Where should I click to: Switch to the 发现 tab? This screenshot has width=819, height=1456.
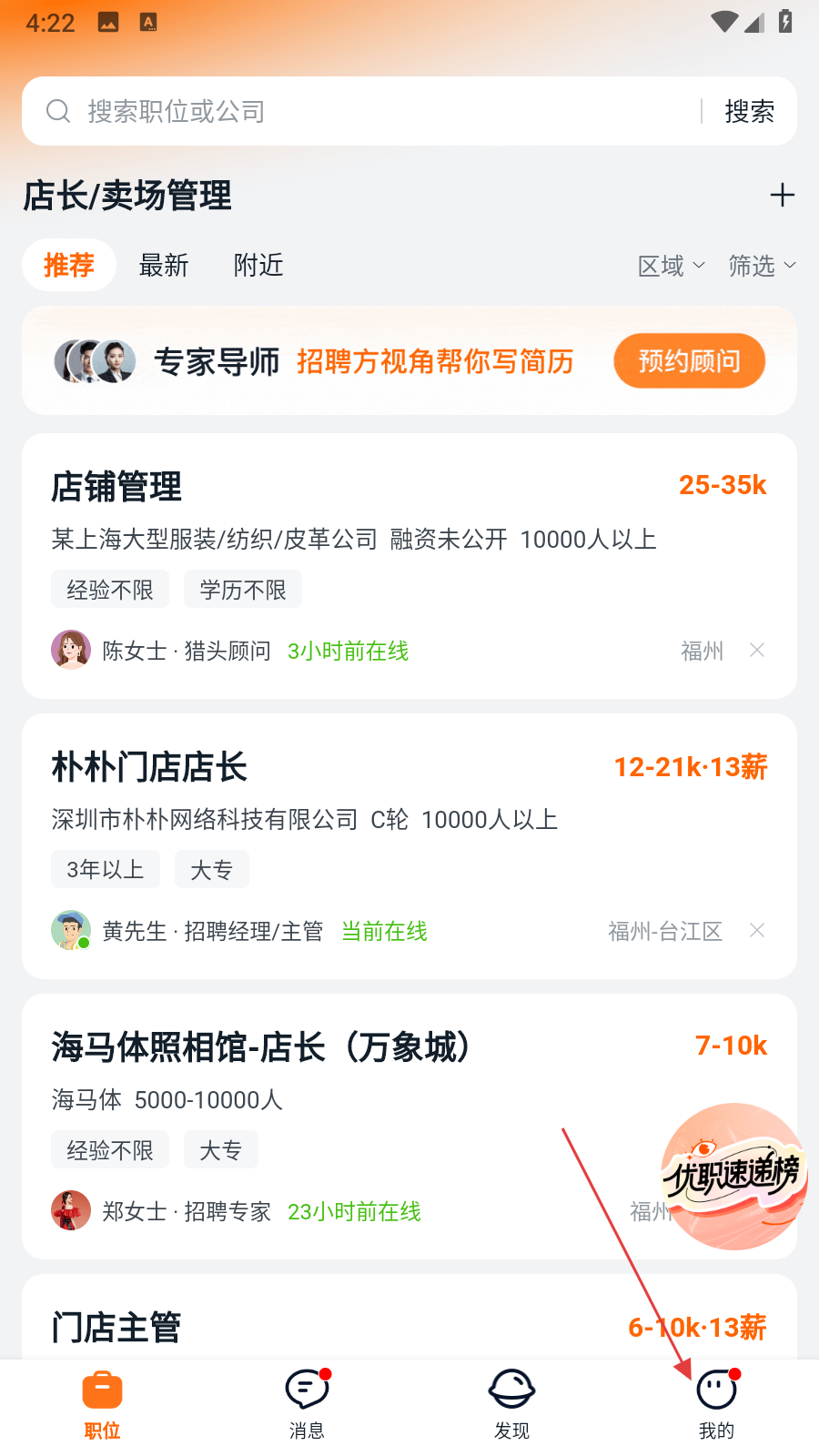pyautogui.click(x=511, y=1406)
